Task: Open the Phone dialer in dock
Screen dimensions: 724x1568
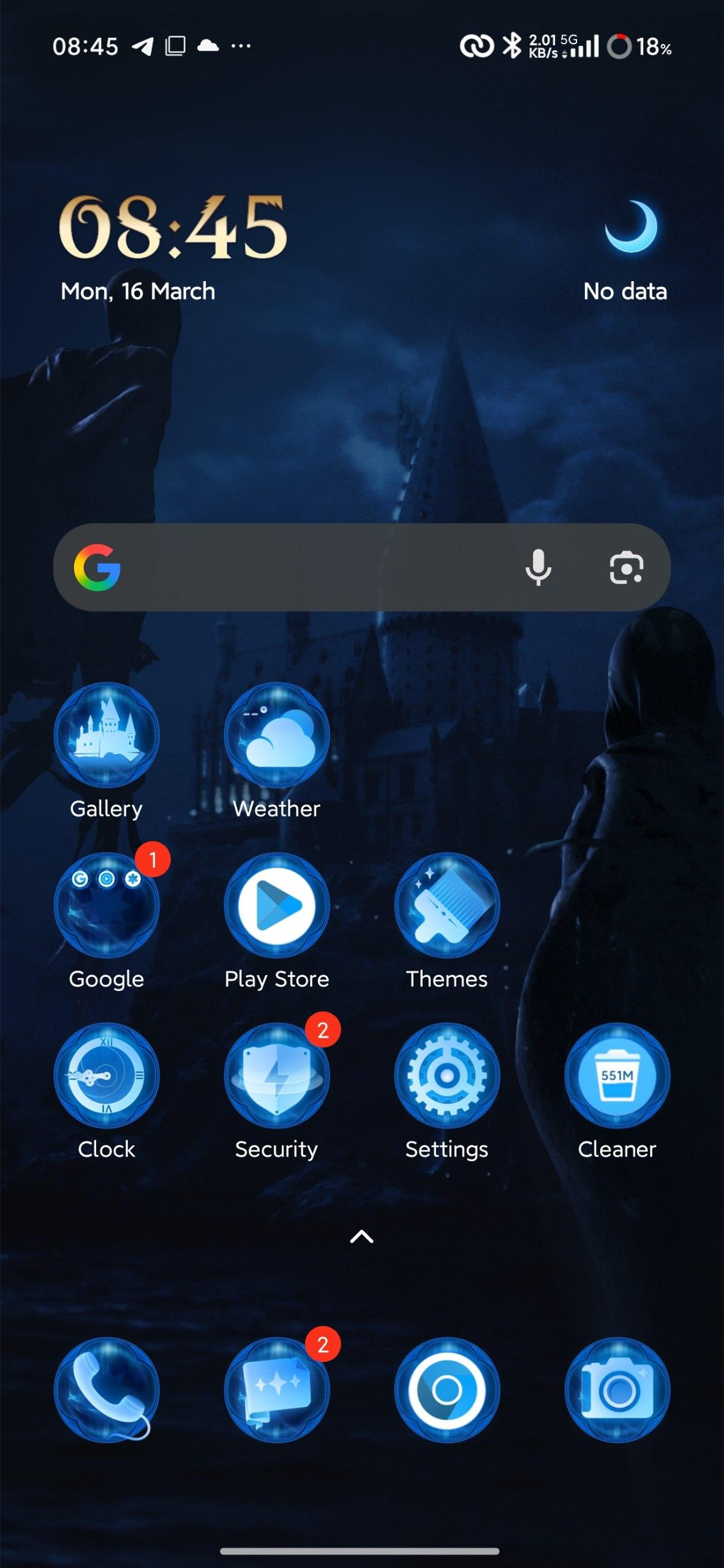Action: (107, 1389)
